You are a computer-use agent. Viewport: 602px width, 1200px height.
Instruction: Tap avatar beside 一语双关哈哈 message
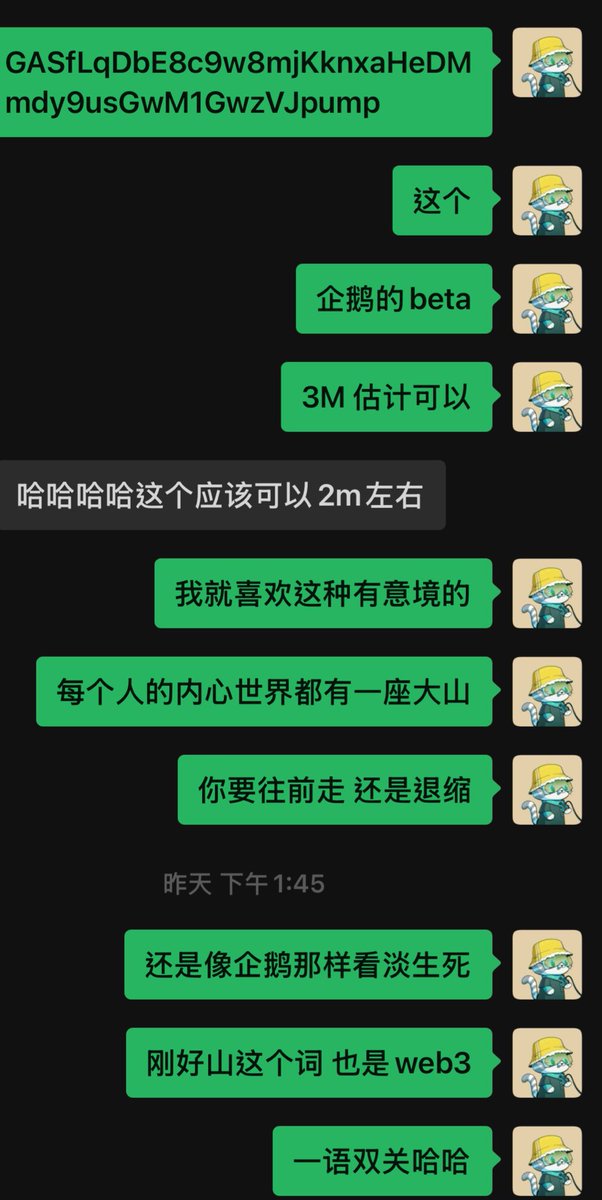point(546,1161)
